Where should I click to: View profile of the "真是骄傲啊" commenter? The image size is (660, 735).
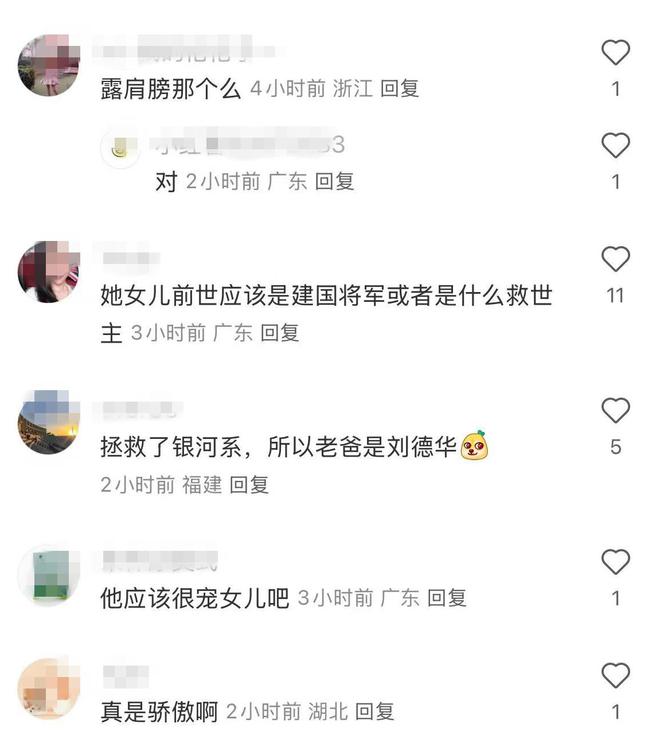[x=49, y=689]
